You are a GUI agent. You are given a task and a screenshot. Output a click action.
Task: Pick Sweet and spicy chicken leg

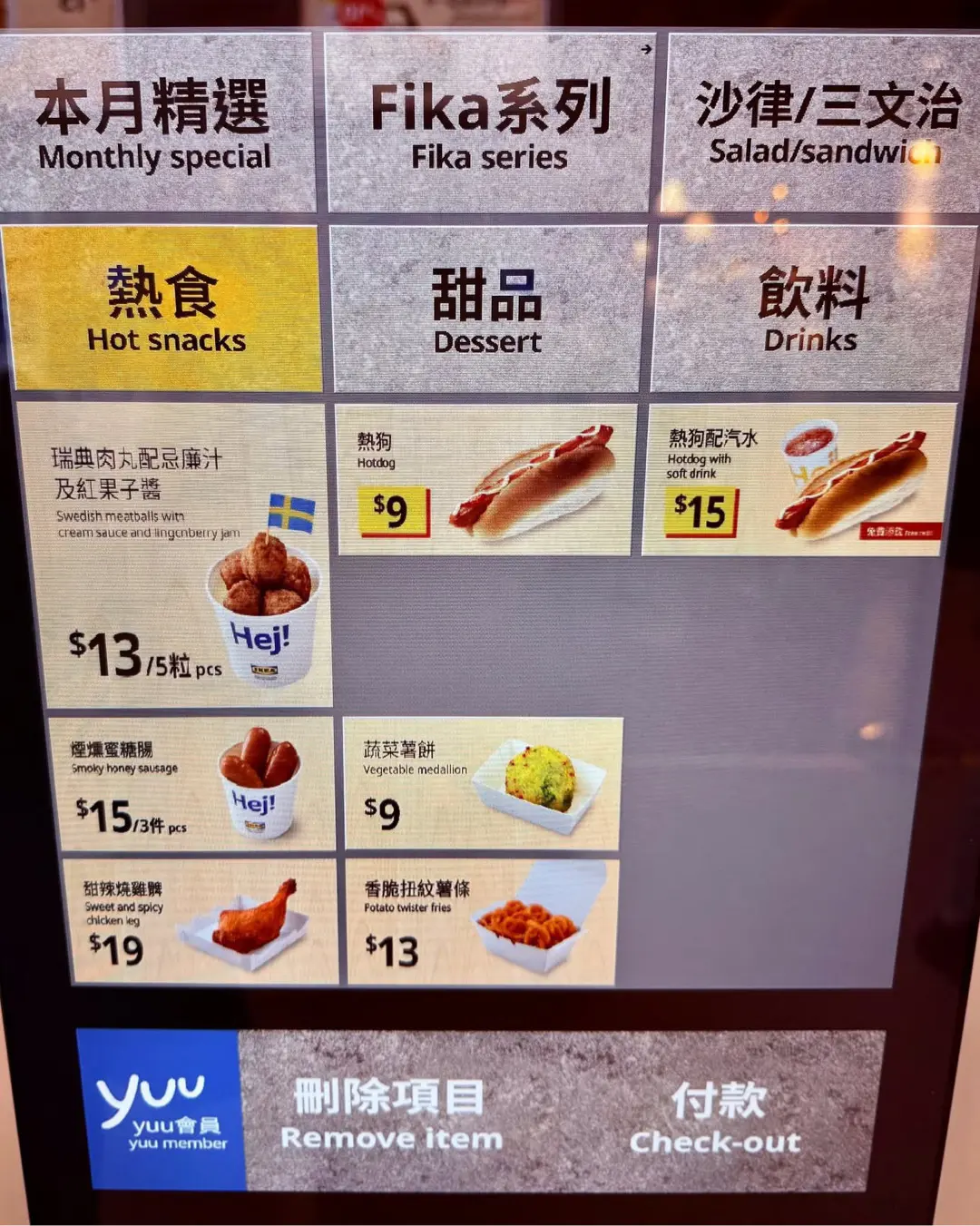click(204, 922)
